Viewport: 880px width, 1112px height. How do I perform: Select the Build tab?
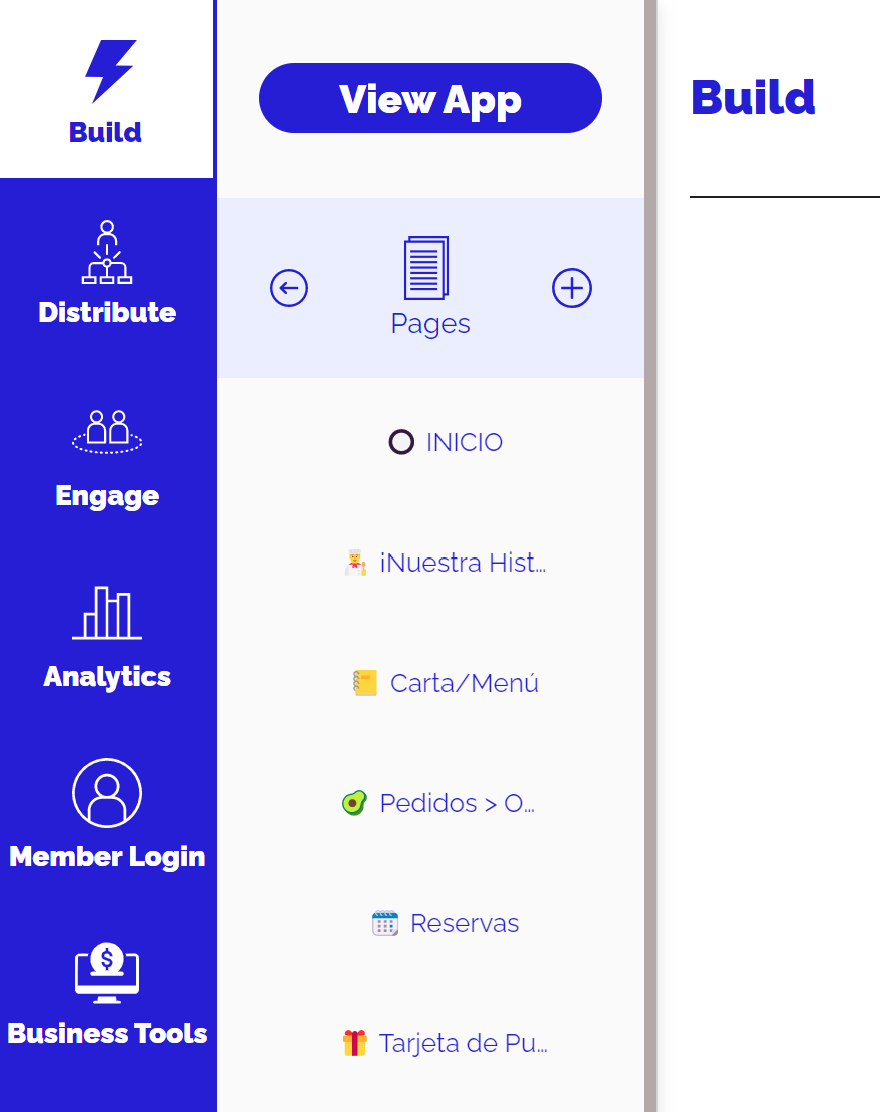click(x=105, y=90)
